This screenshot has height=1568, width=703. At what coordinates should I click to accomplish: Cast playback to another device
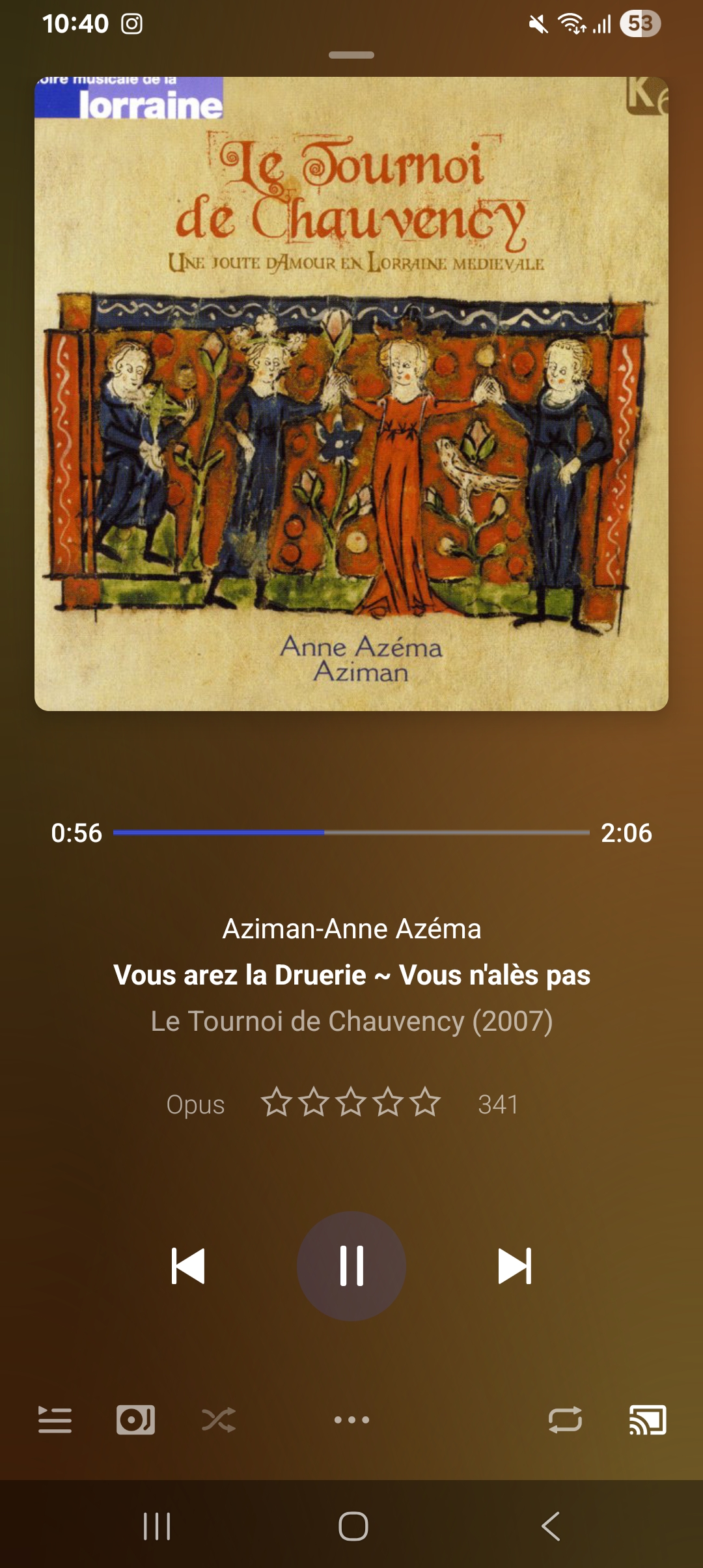click(x=647, y=1420)
